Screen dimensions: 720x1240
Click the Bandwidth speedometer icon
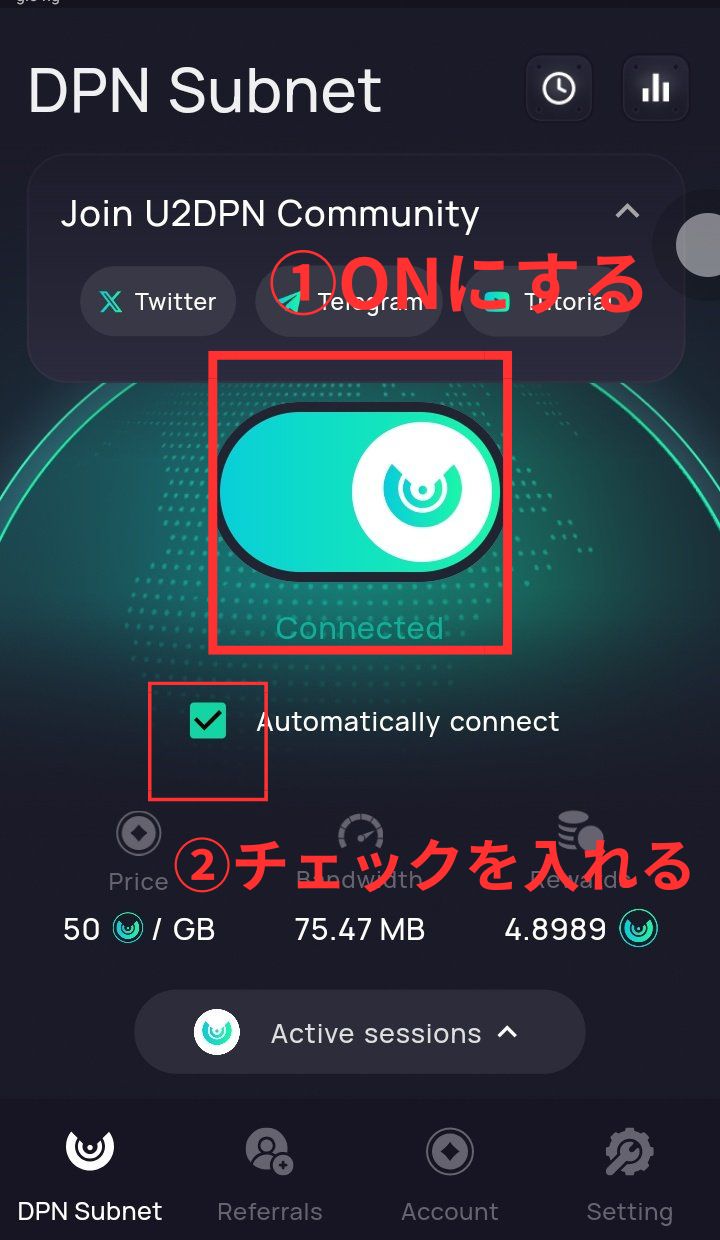tap(360, 832)
